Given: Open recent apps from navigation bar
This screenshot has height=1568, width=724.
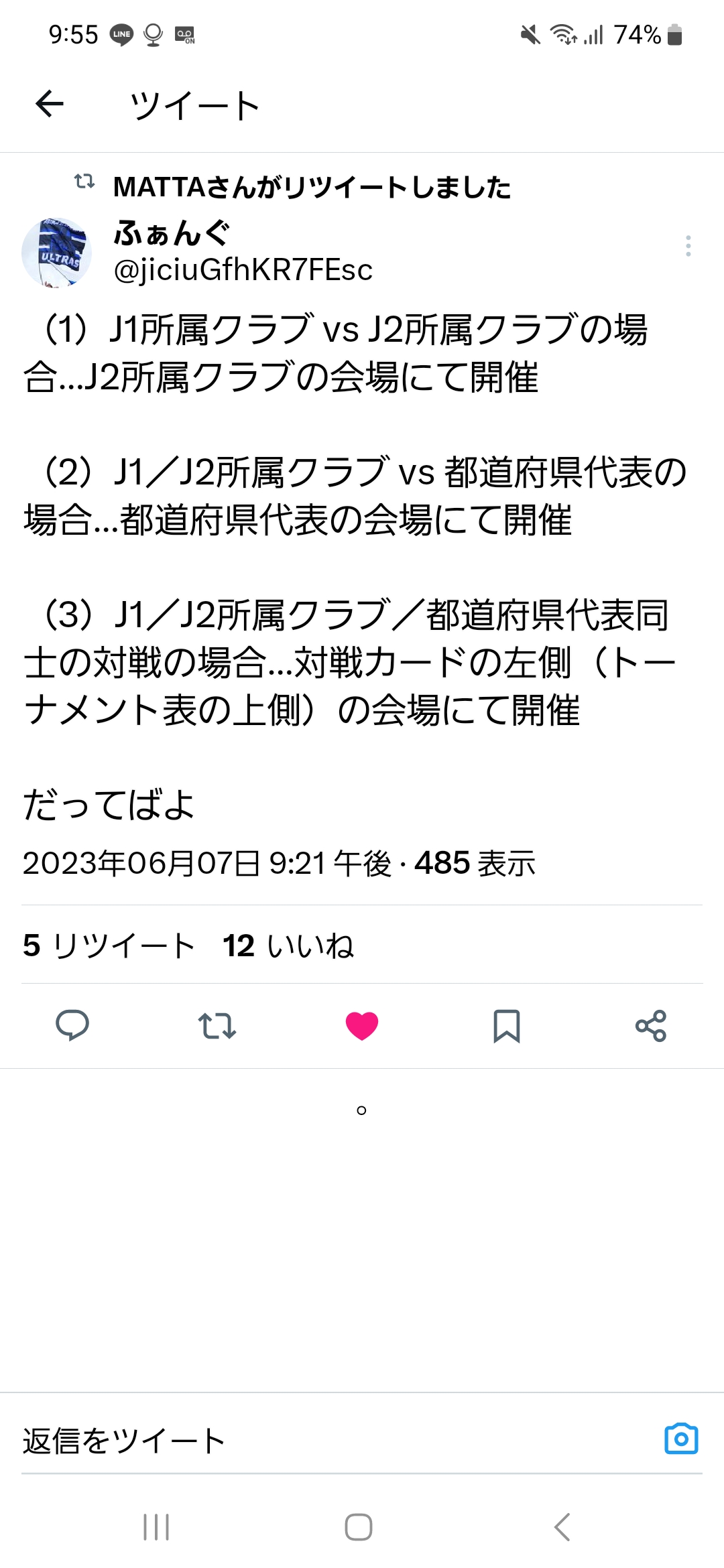Looking at the screenshot, I should (156, 1527).
